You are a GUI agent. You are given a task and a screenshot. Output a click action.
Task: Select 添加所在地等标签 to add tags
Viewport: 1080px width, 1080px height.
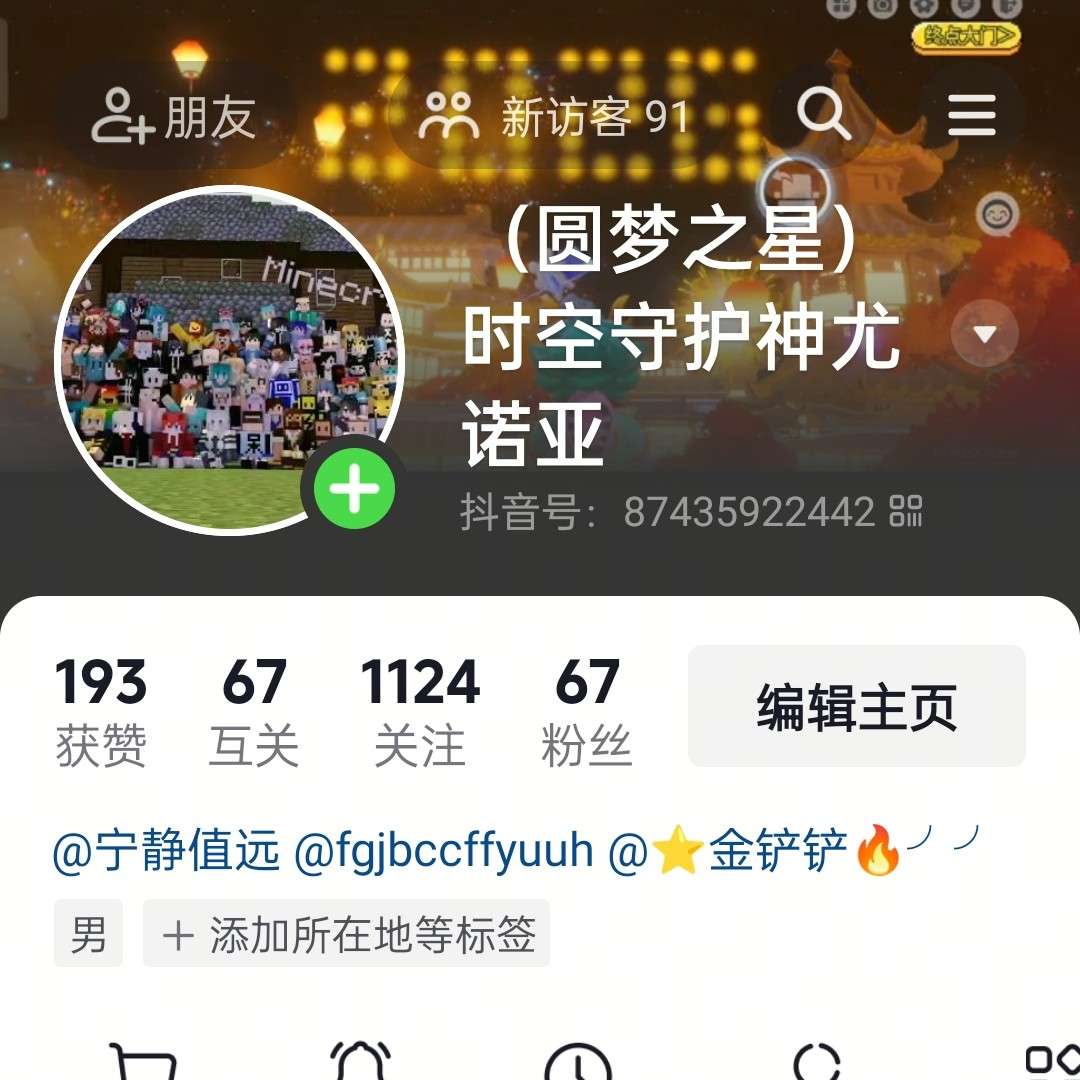347,934
